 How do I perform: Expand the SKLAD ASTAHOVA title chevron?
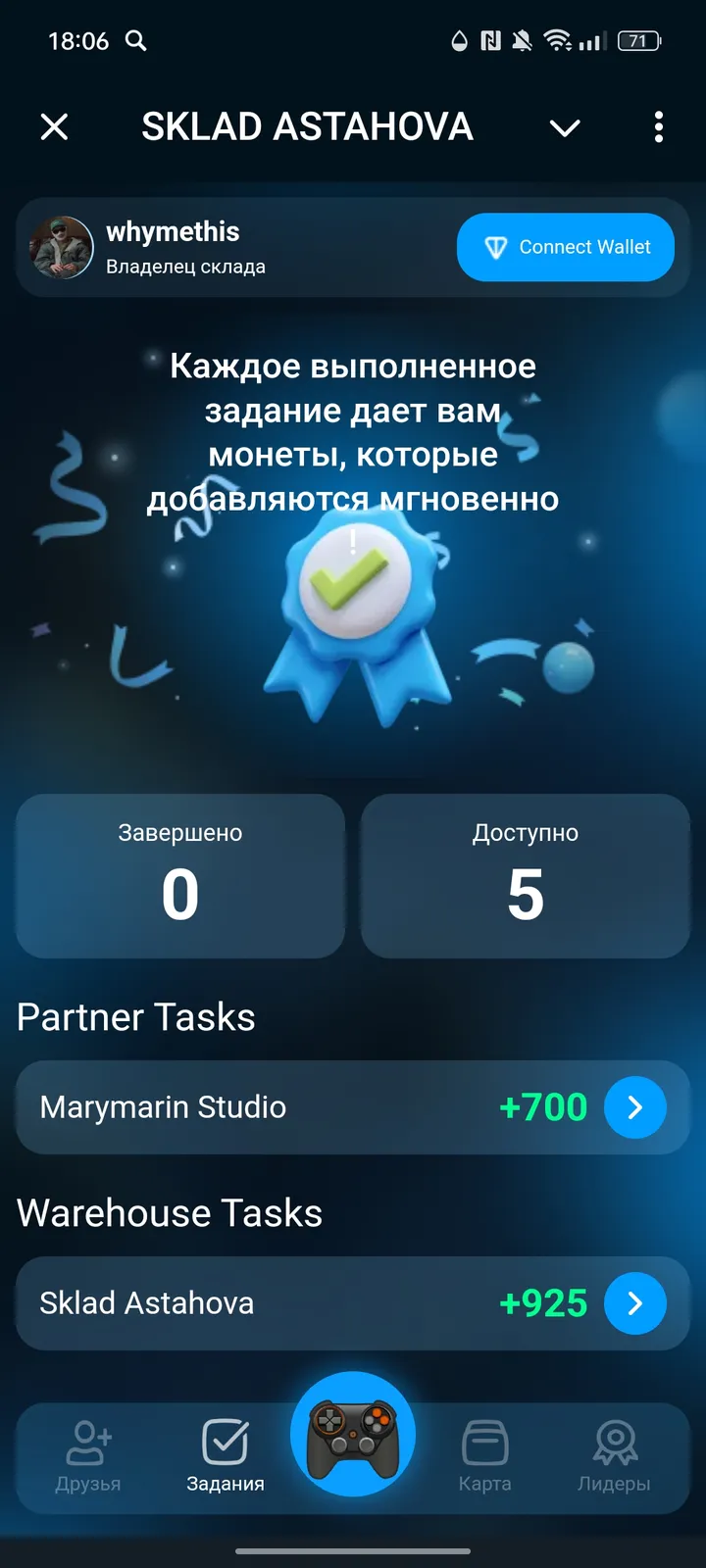pos(565,128)
